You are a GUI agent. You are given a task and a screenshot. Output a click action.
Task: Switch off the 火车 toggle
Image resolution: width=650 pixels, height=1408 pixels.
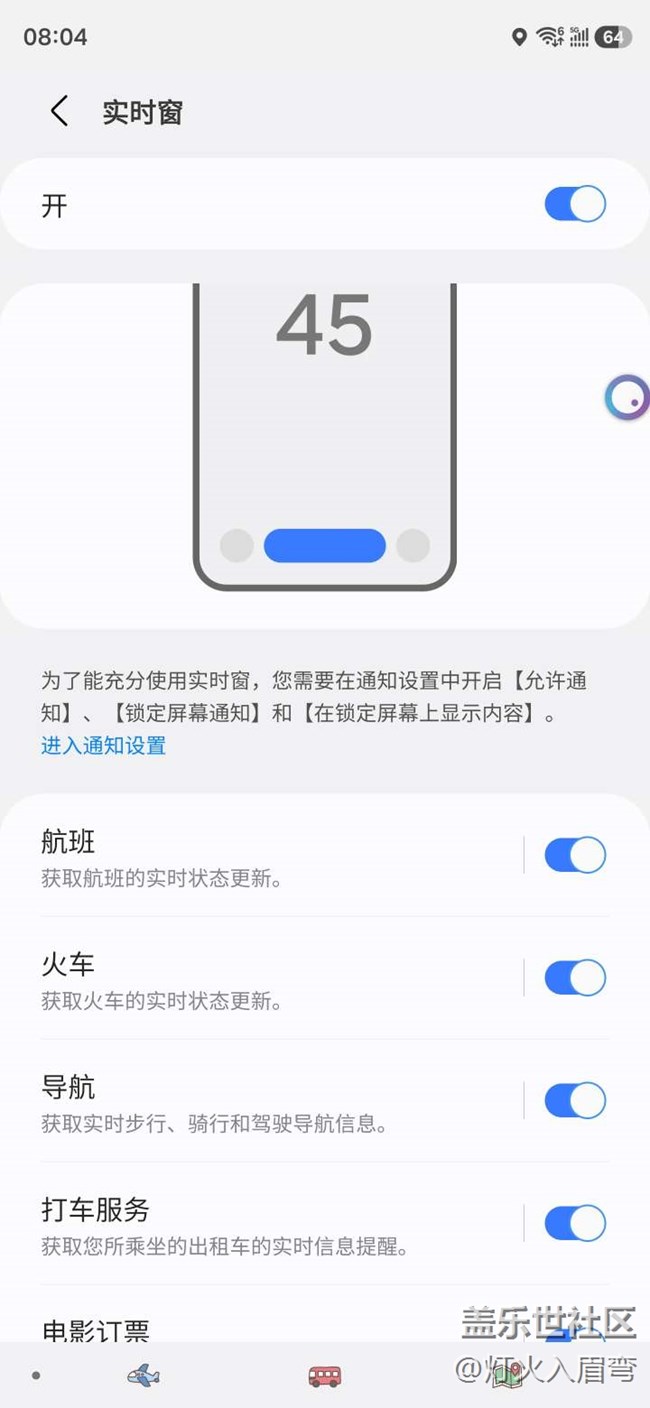[x=574, y=978]
